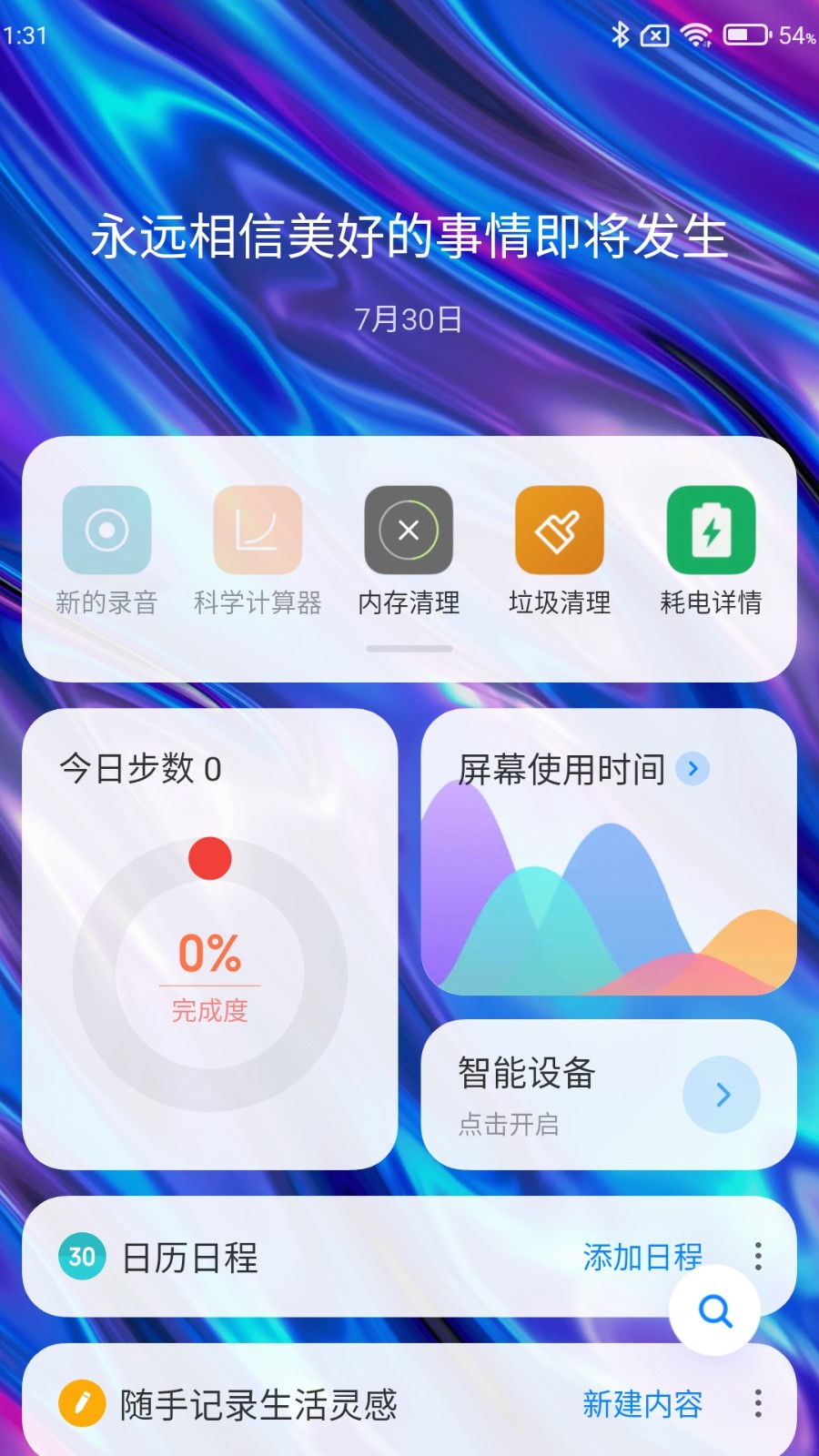Open the floating search button

[x=715, y=1311]
